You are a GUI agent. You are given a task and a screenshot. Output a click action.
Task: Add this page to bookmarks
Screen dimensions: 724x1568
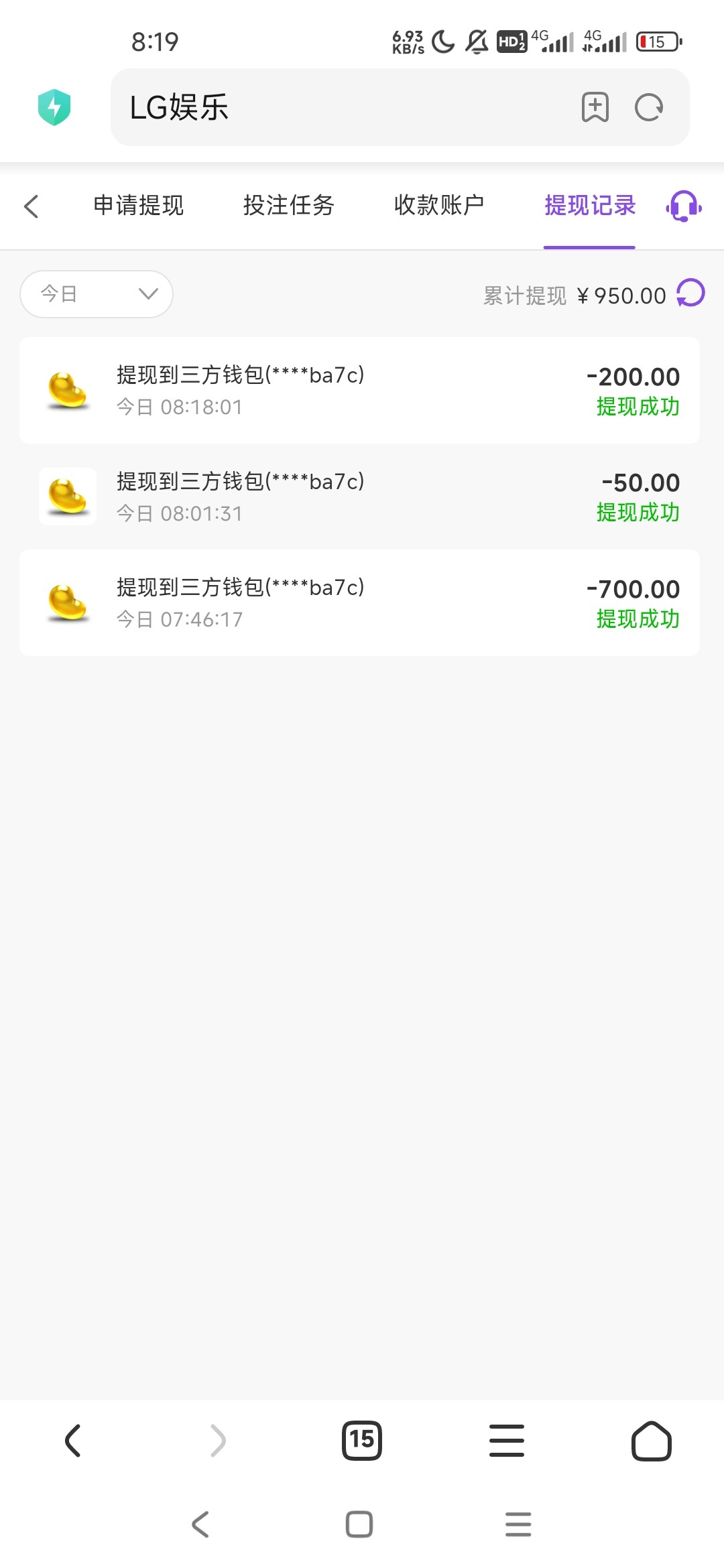(595, 107)
